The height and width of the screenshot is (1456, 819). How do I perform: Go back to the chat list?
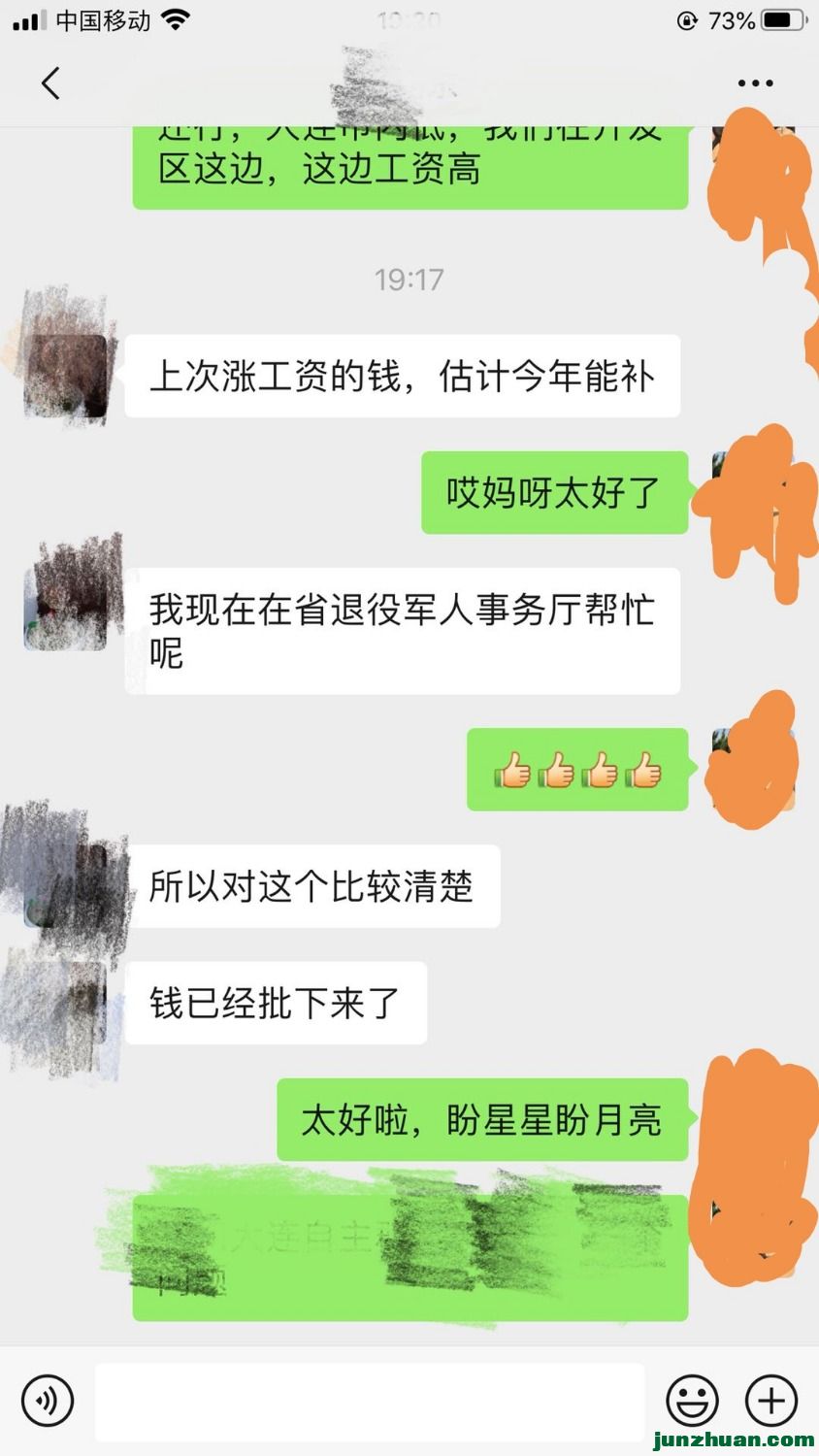coord(50,83)
